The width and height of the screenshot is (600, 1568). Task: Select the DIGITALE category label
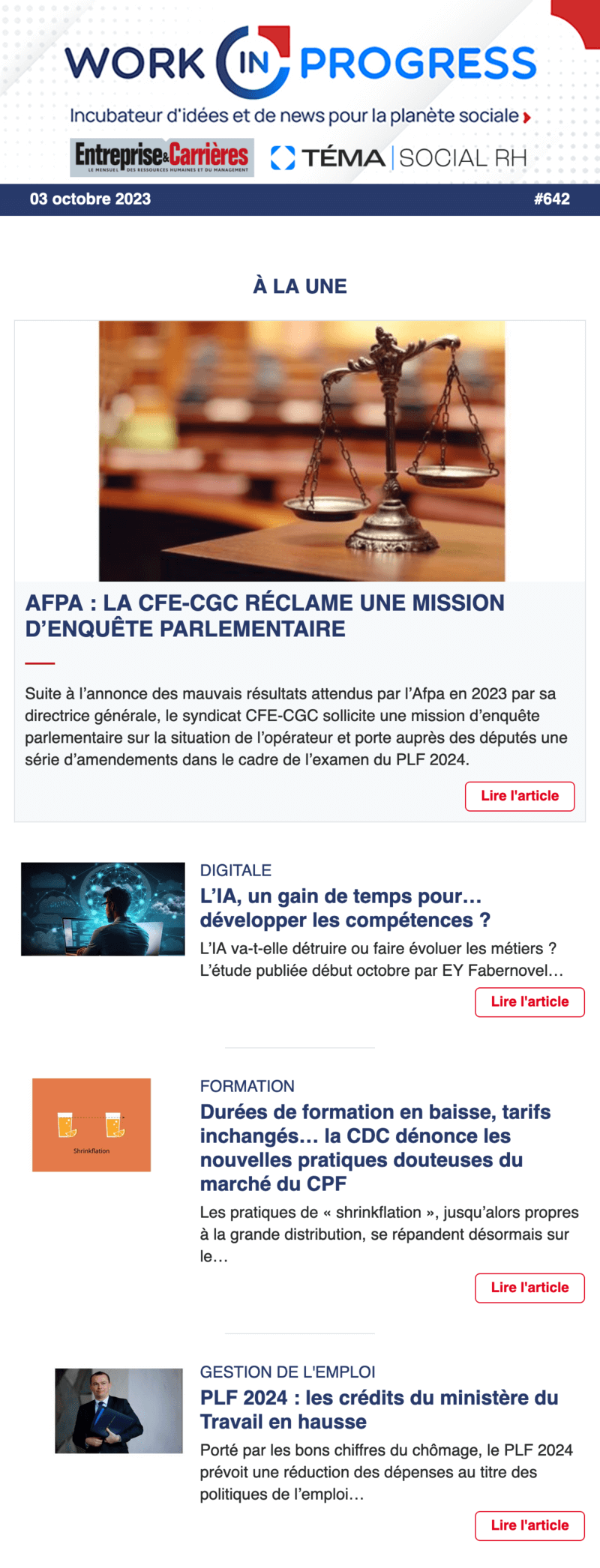tap(235, 870)
